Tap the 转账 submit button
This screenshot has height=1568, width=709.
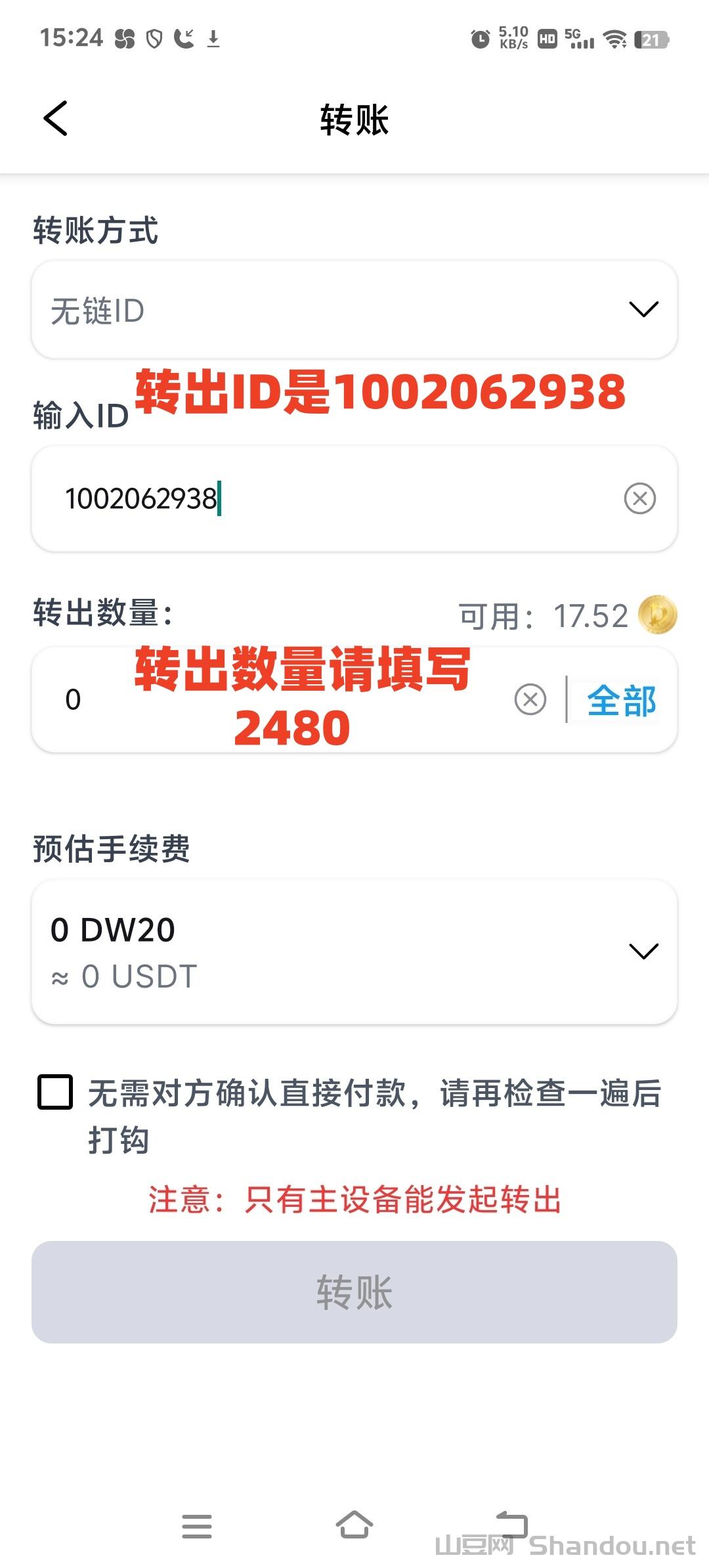[354, 1292]
